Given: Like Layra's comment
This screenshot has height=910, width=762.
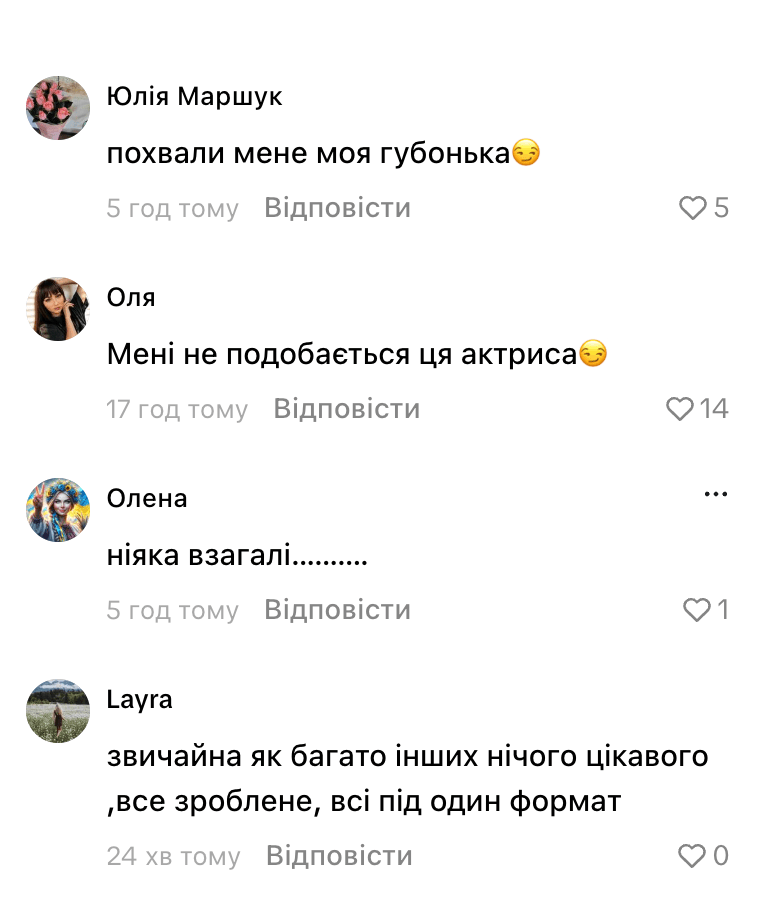Looking at the screenshot, I should (692, 855).
